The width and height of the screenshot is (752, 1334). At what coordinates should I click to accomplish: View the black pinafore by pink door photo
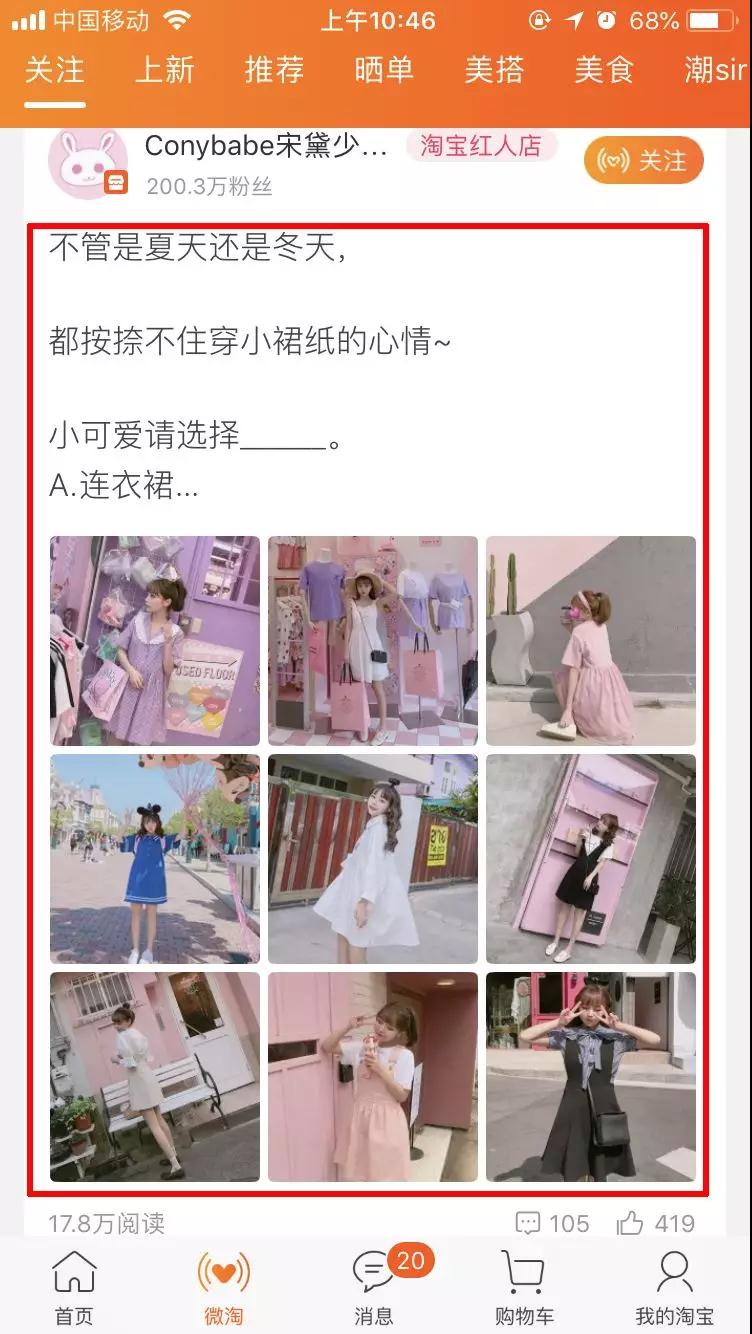click(x=591, y=859)
